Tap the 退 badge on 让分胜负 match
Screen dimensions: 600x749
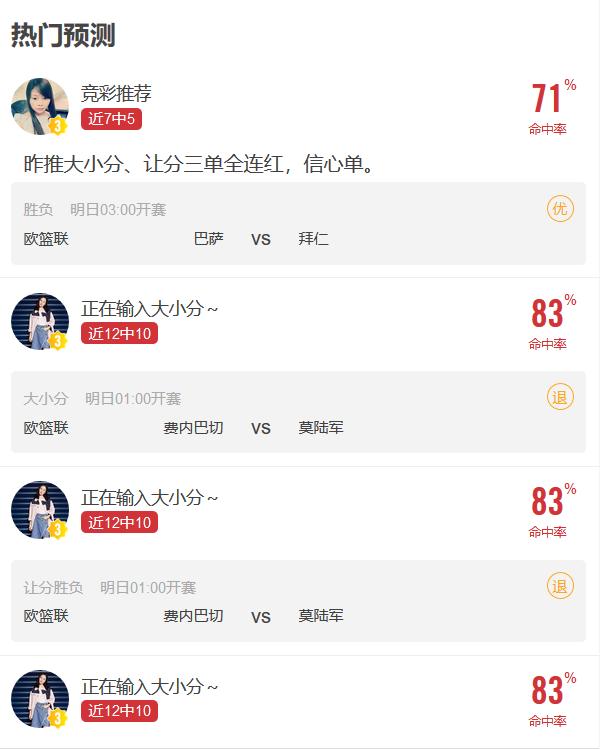[560, 586]
